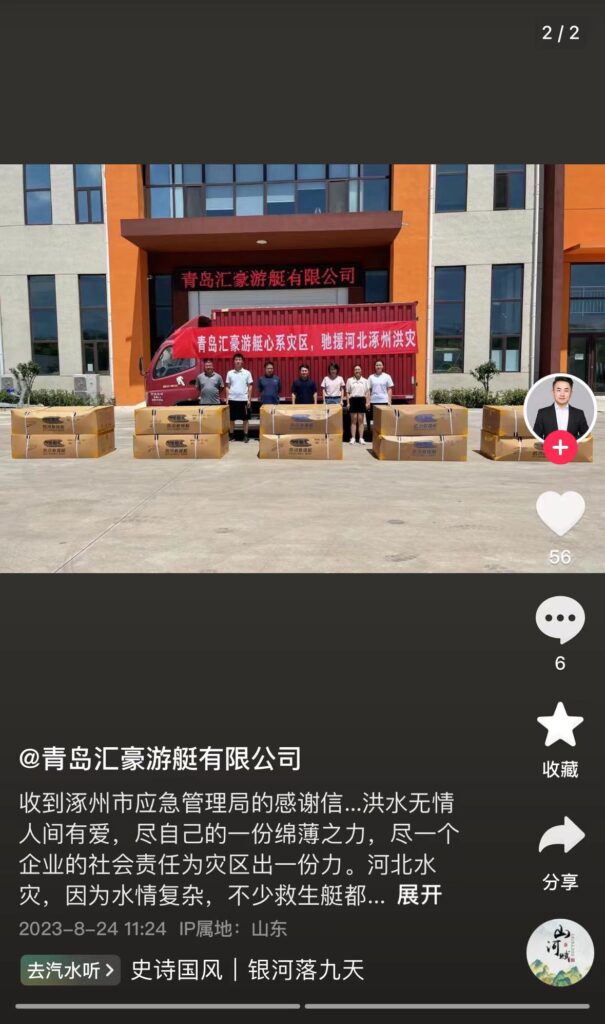Open the song 史诗国风｜银河落九天
The image size is (605, 1024).
(x=248, y=969)
